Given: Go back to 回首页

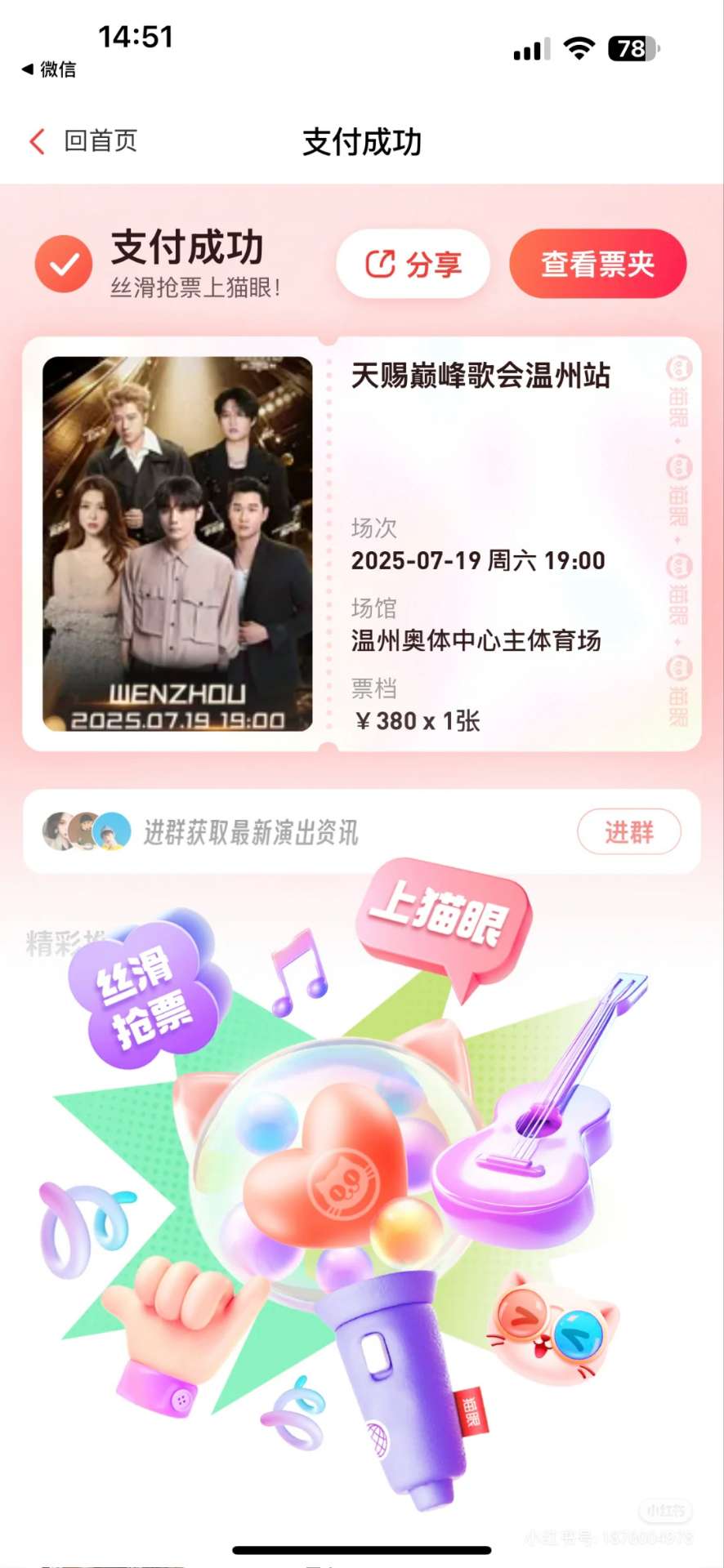Looking at the screenshot, I should click(x=83, y=141).
